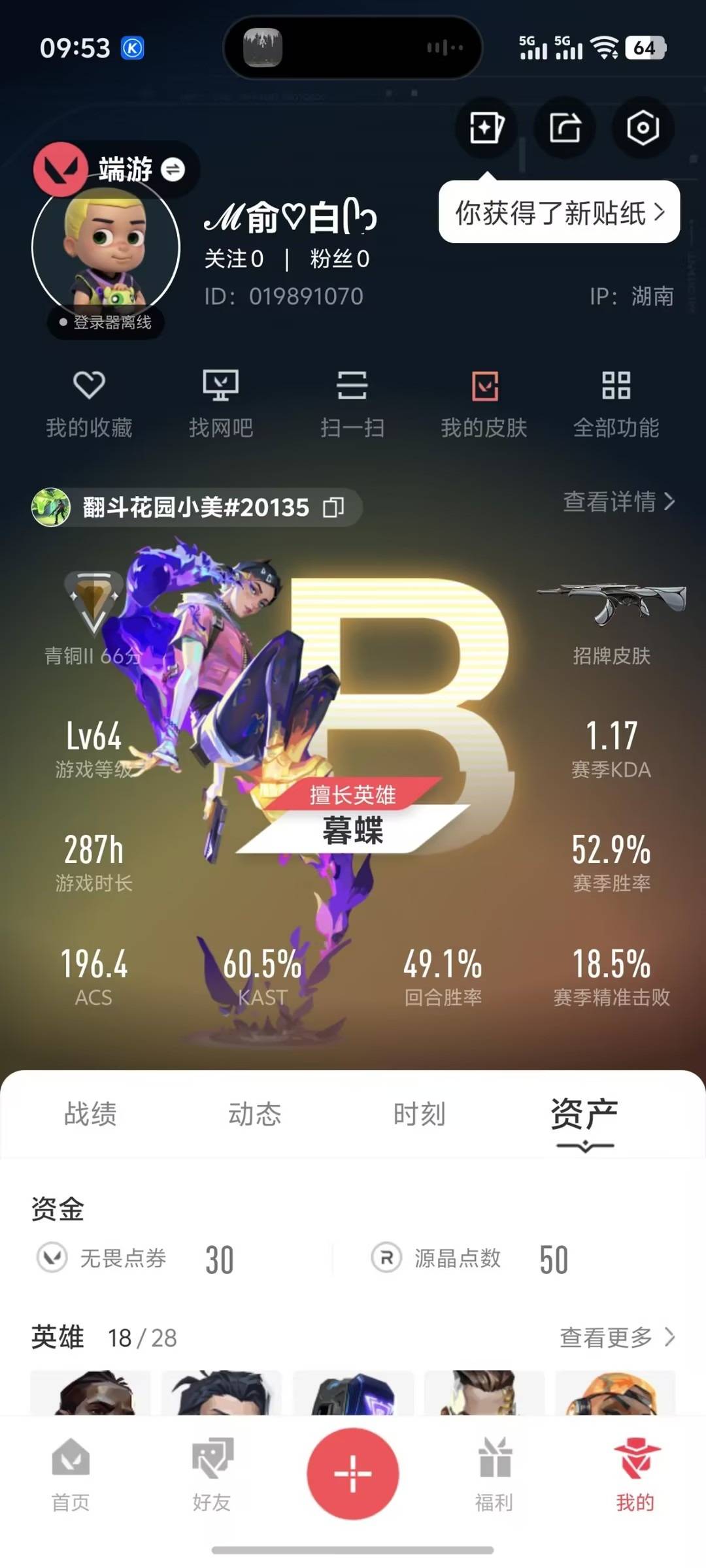Open 查看详情 for game stats
This screenshot has height=1568, width=706.
[x=618, y=502]
